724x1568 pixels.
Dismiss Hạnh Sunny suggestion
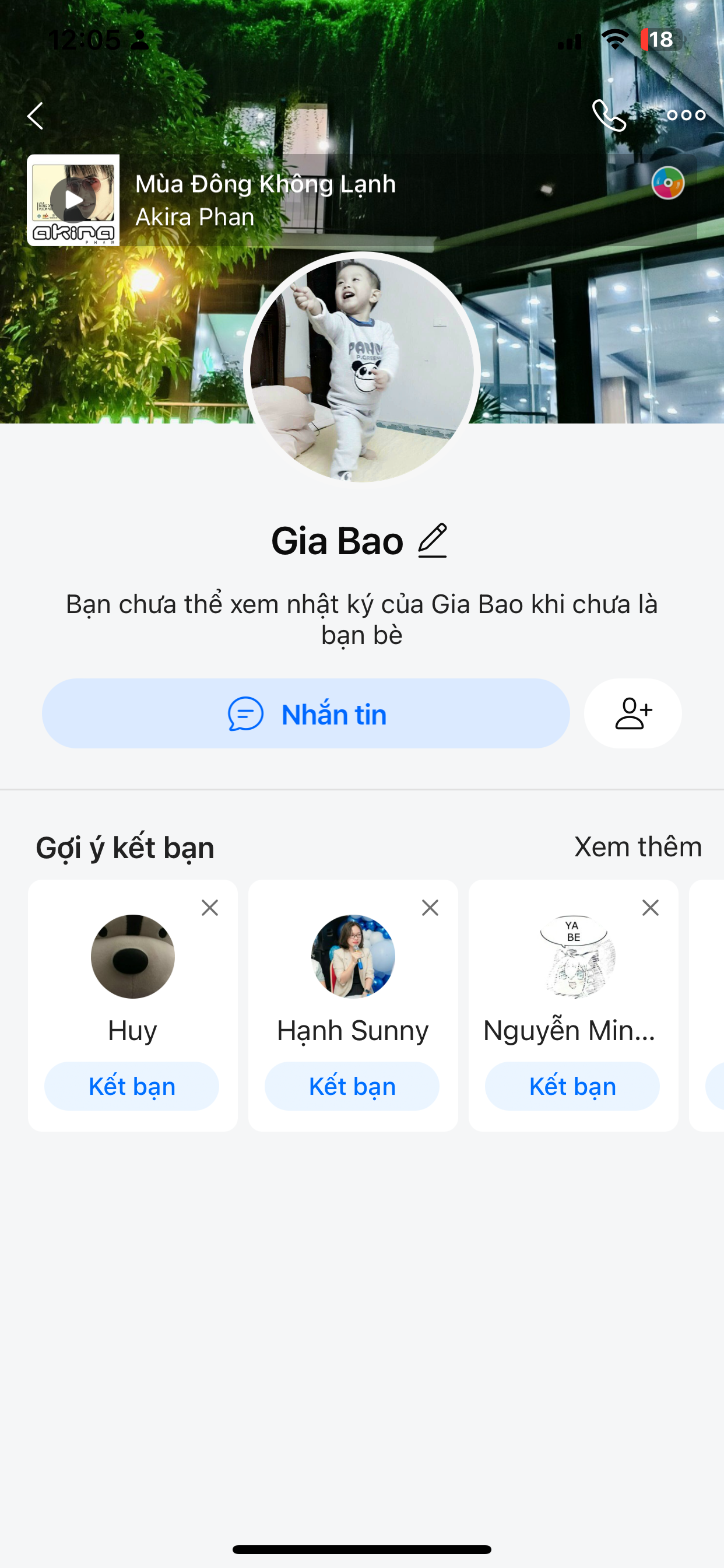430,908
